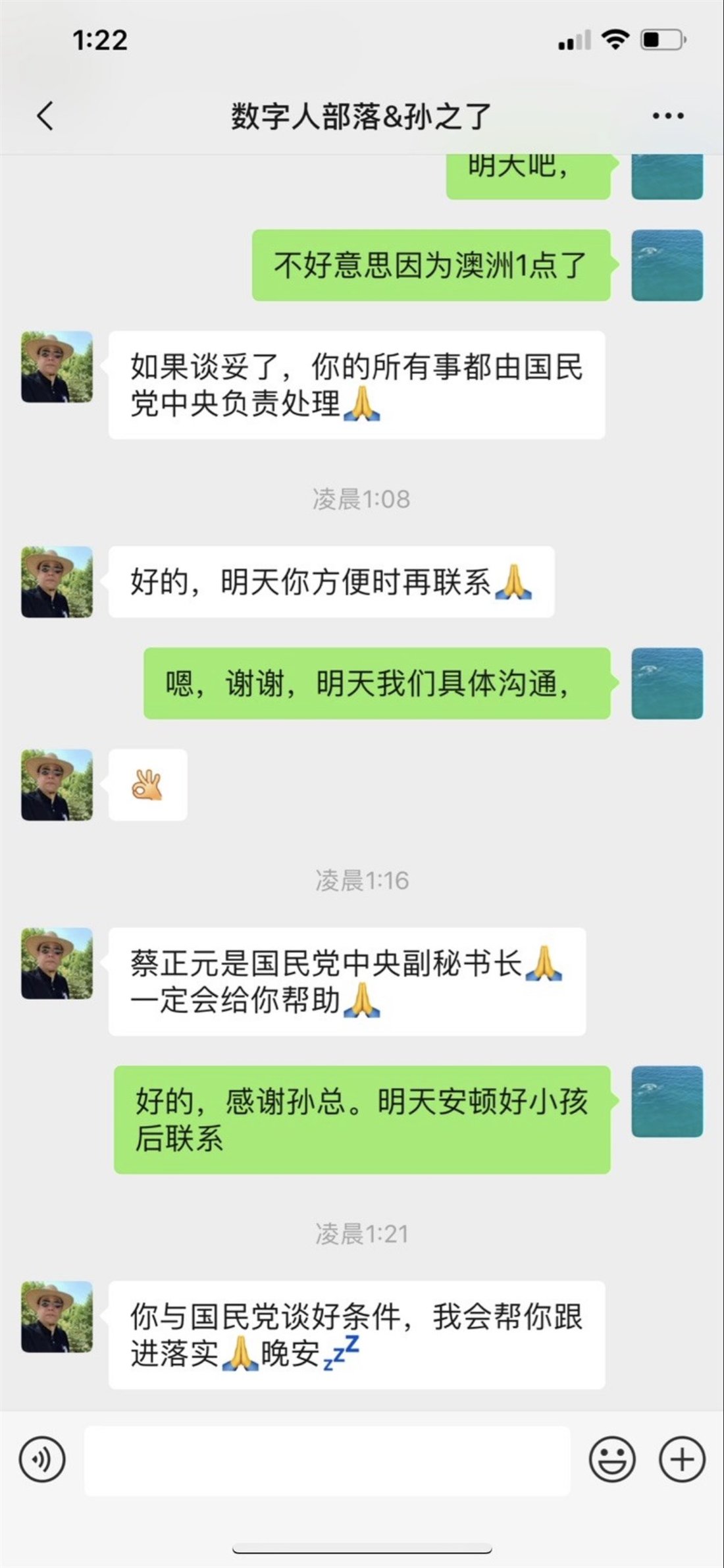Open the chat options menu
This screenshot has width=724, height=1568.
click(667, 116)
